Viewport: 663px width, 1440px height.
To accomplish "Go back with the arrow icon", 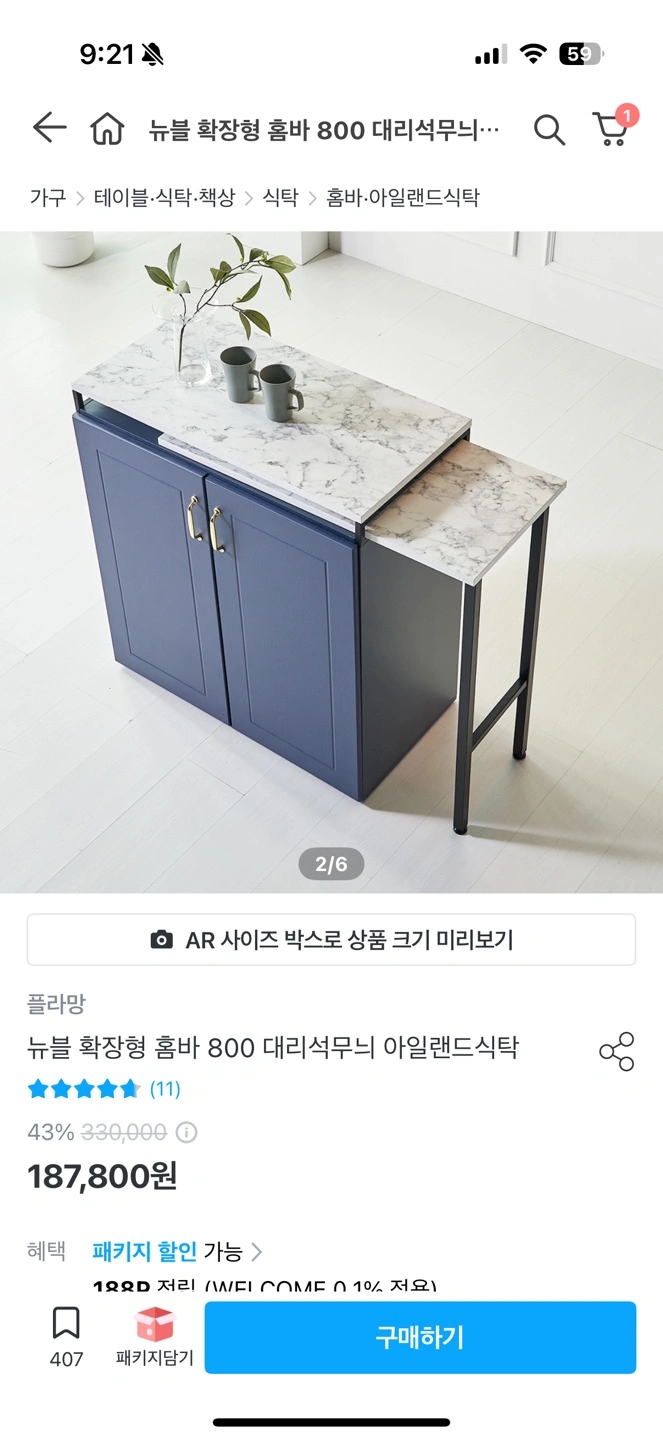I will pyautogui.click(x=49, y=128).
